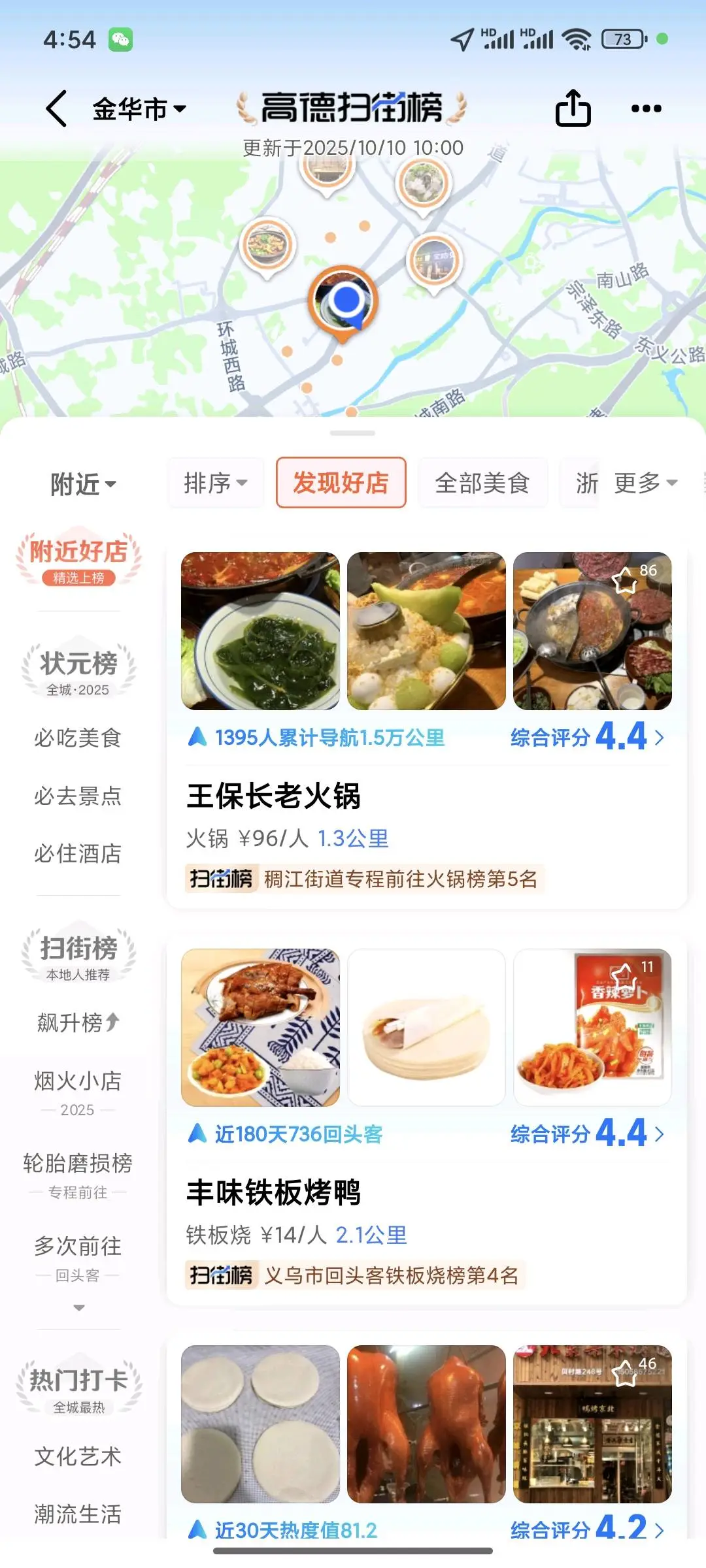Image resolution: width=706 pixels, height=1568 pixels.
Task: Expand the 附近 distance dropdown
Action: 82,484
